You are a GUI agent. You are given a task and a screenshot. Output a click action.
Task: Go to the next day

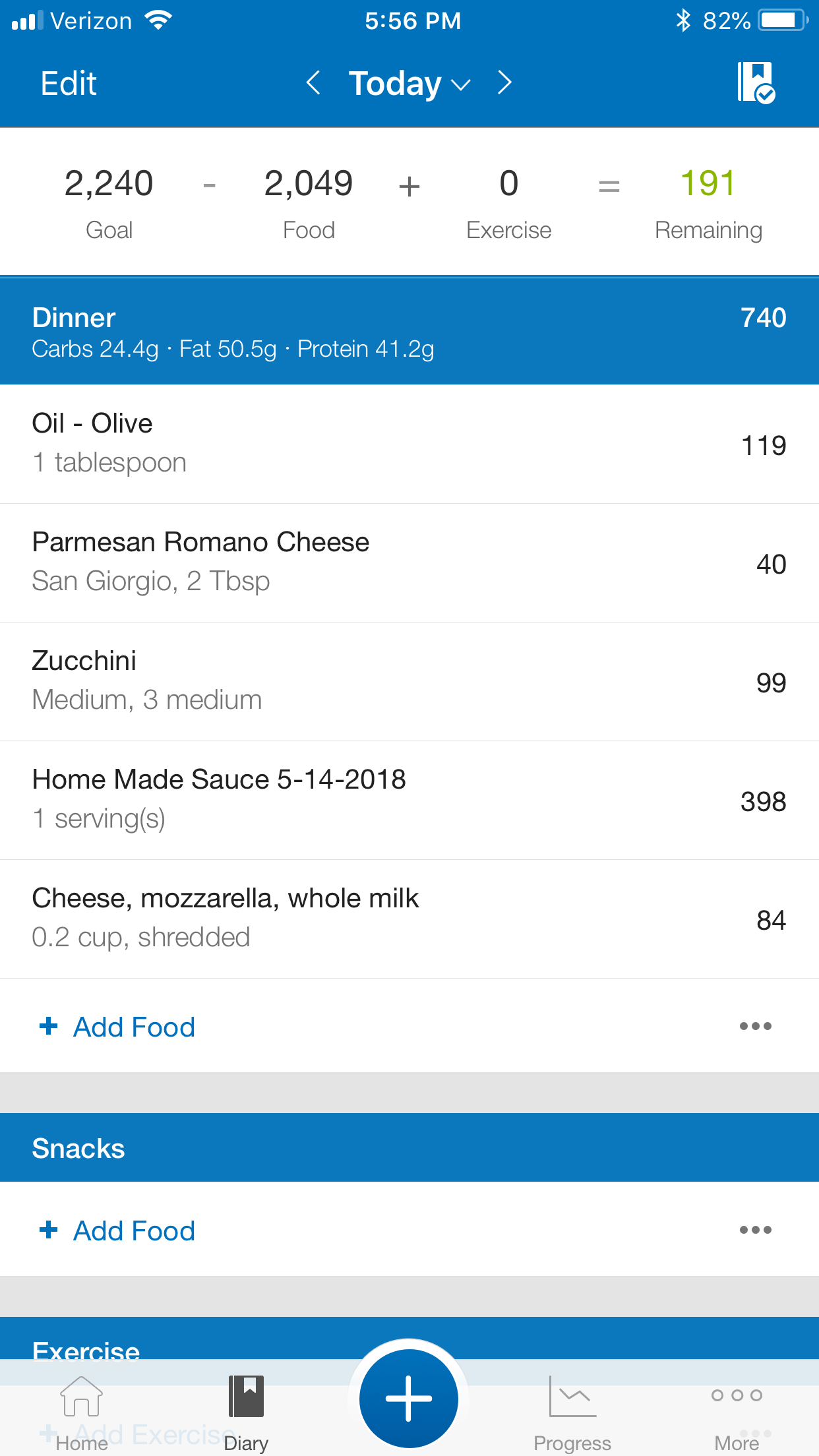point(504,83)
